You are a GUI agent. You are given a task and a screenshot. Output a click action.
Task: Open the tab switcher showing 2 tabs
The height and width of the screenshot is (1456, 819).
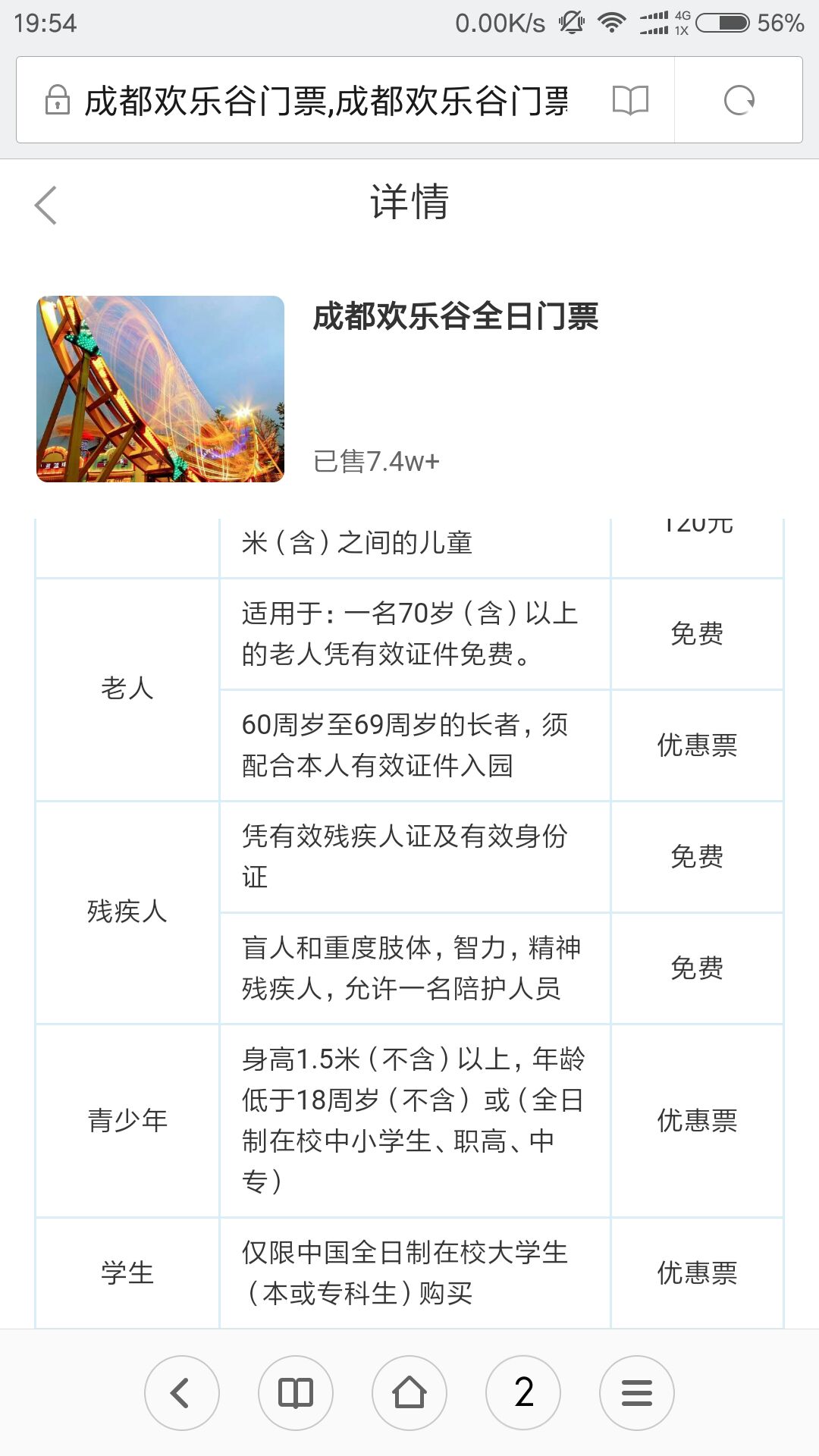point(523,1393)
